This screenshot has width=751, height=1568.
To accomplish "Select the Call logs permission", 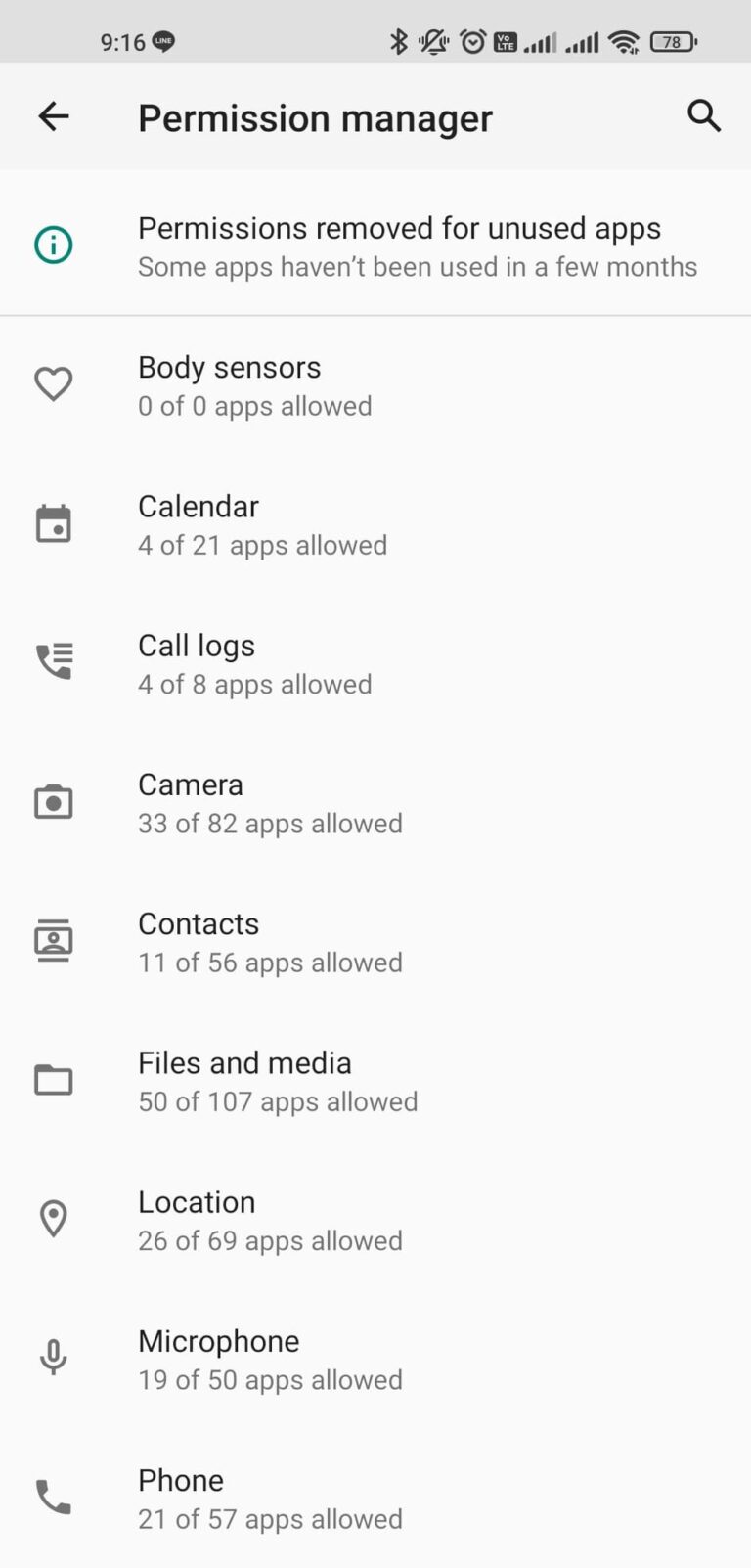I will pos(375,663).
